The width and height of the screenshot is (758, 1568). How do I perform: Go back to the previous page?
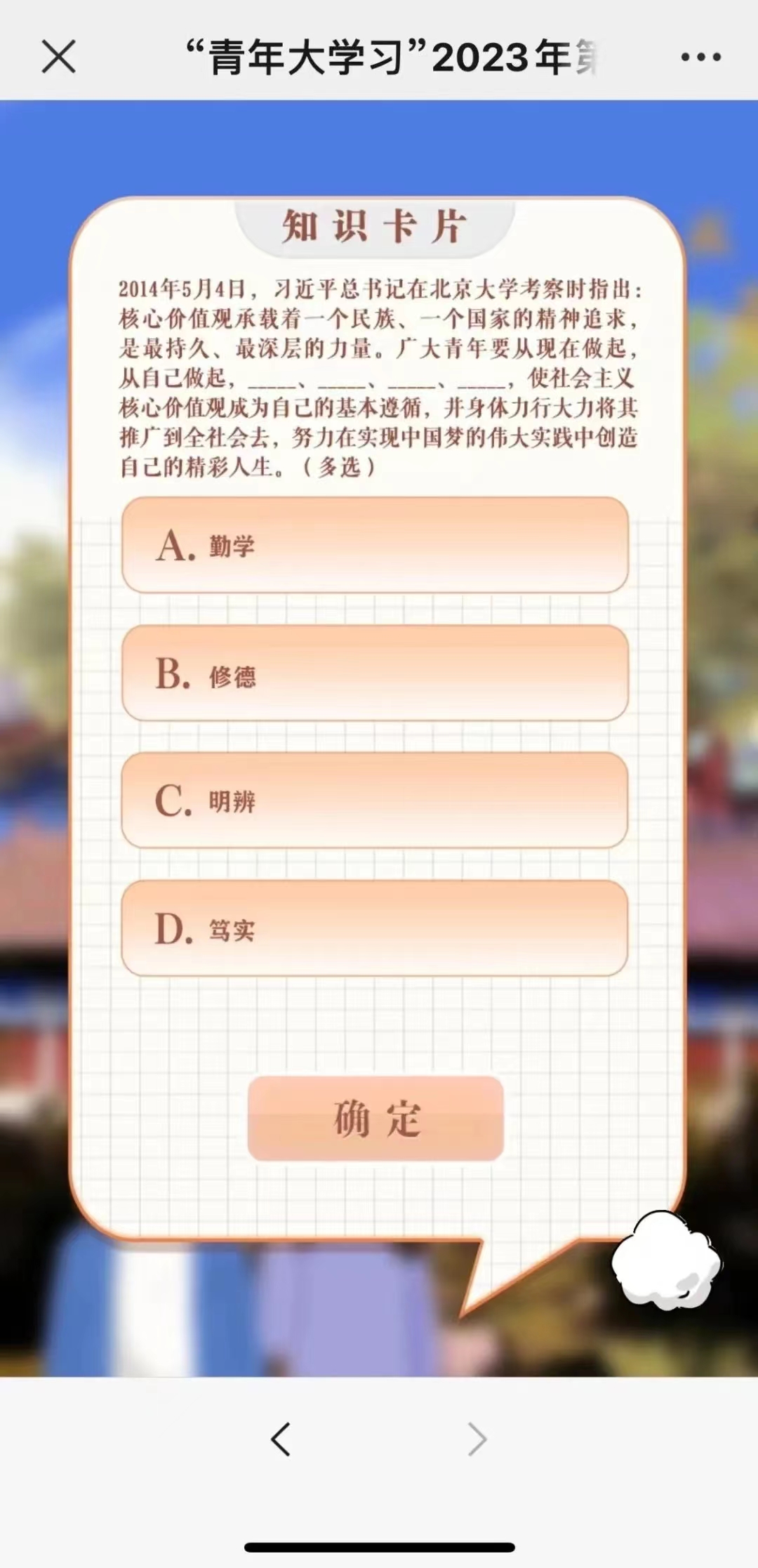pos(281,1439)
